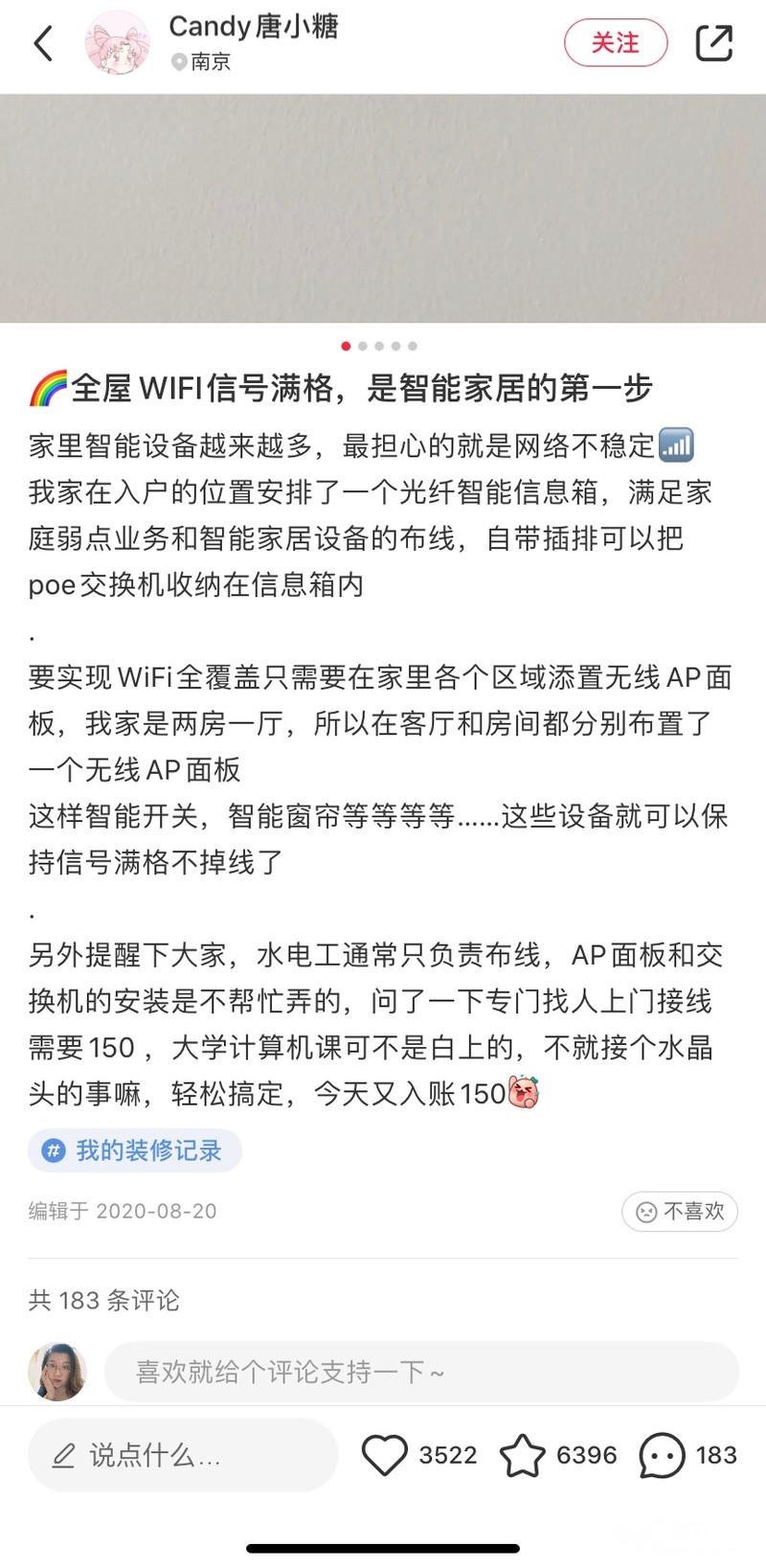Viewport: 766px width, 1568px height.
Task: Open the 说点什么 comment field
Action: point(182,1455)
